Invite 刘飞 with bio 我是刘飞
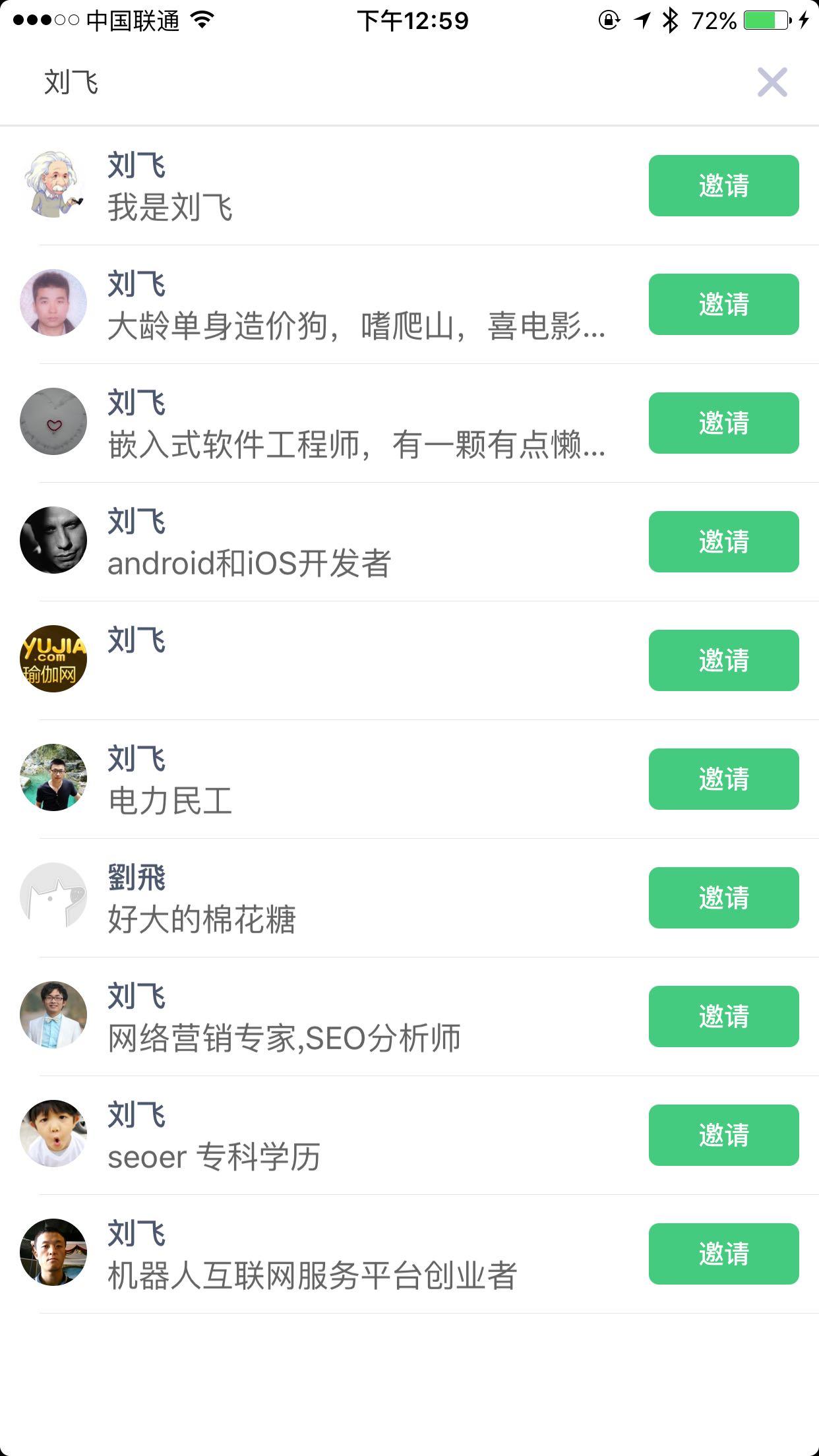The image size is (819, 1456). [x=723, y=185]
